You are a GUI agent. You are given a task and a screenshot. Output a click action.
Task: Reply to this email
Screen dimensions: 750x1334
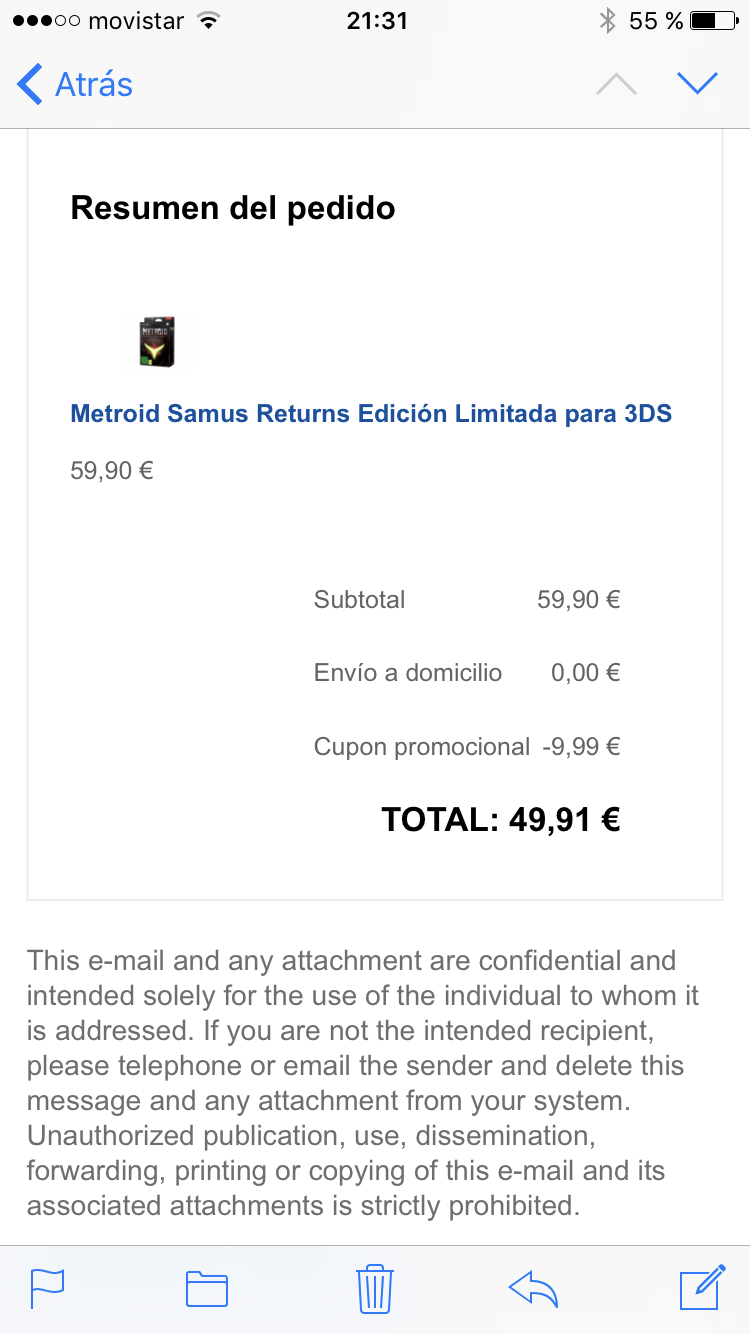click(533, 1288)
